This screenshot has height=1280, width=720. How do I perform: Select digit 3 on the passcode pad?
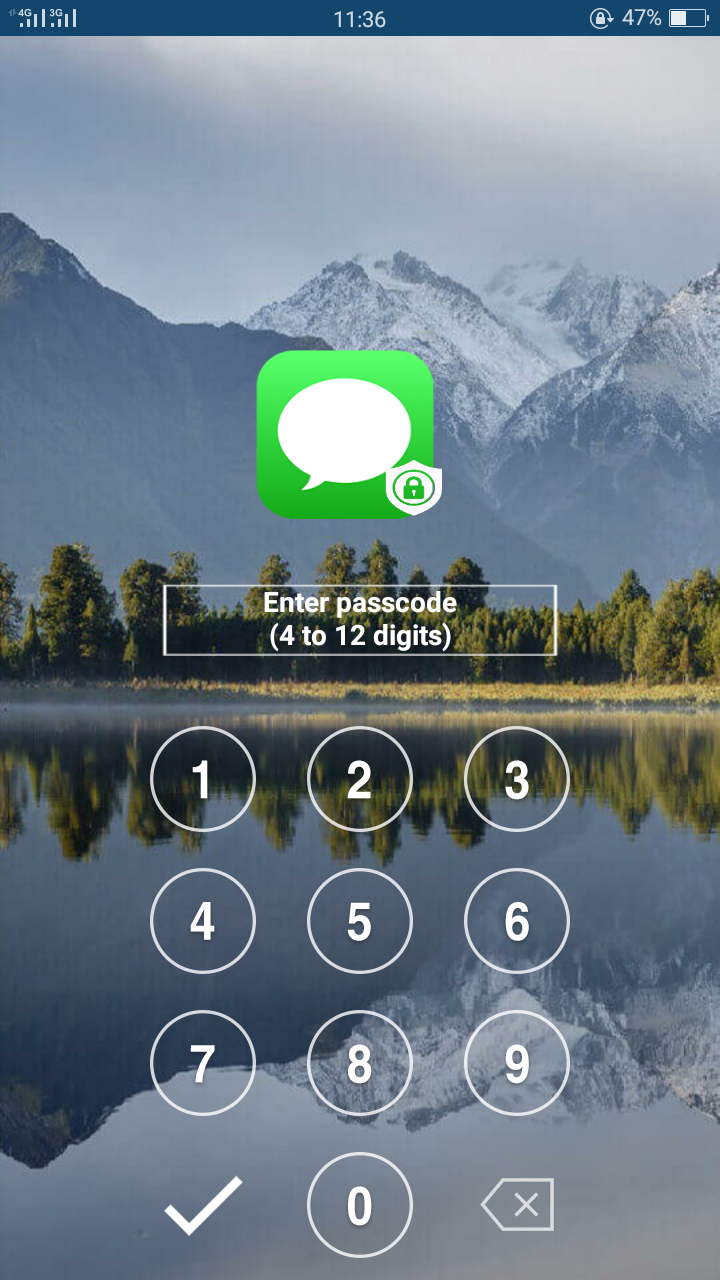click(x=517, y=779)
